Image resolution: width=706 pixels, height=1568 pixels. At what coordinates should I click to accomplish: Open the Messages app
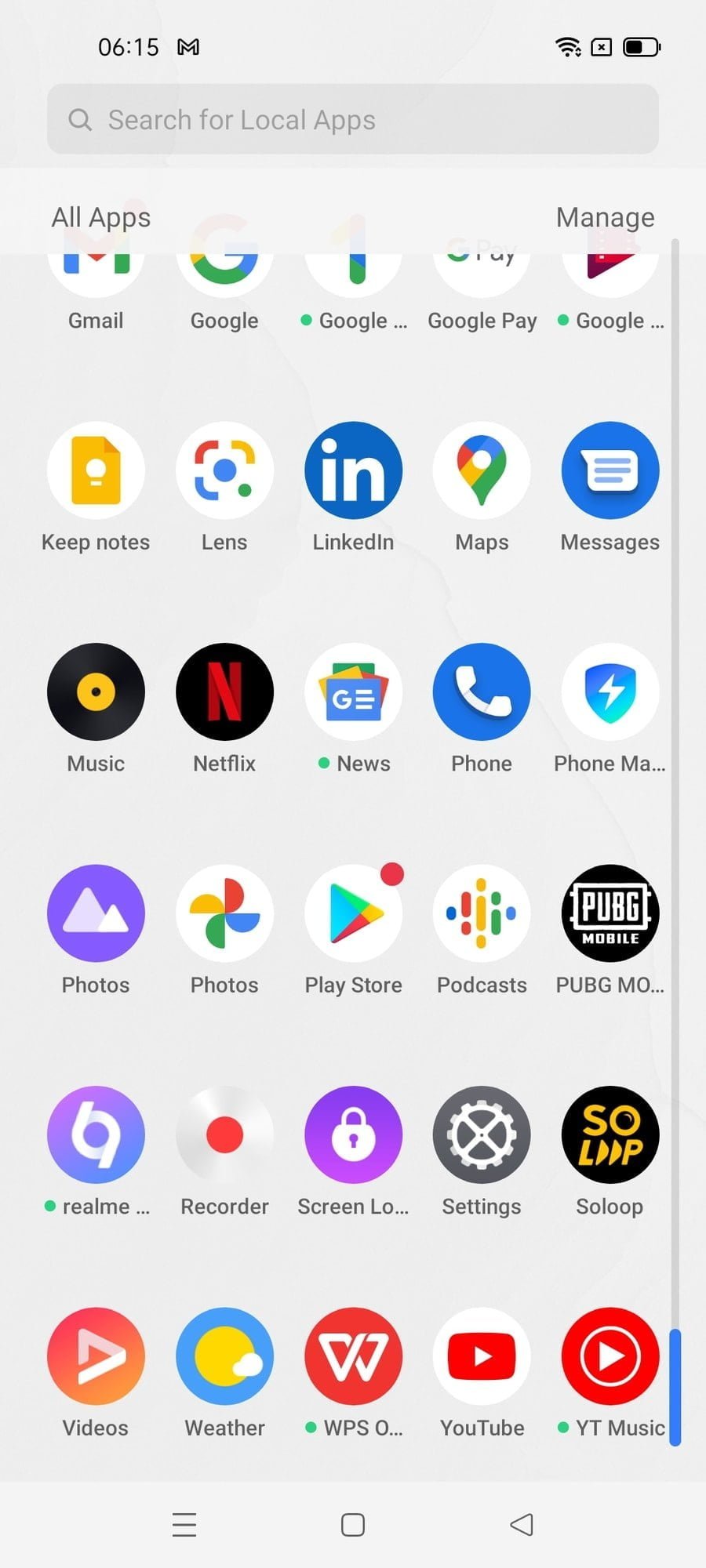[610, 471]
